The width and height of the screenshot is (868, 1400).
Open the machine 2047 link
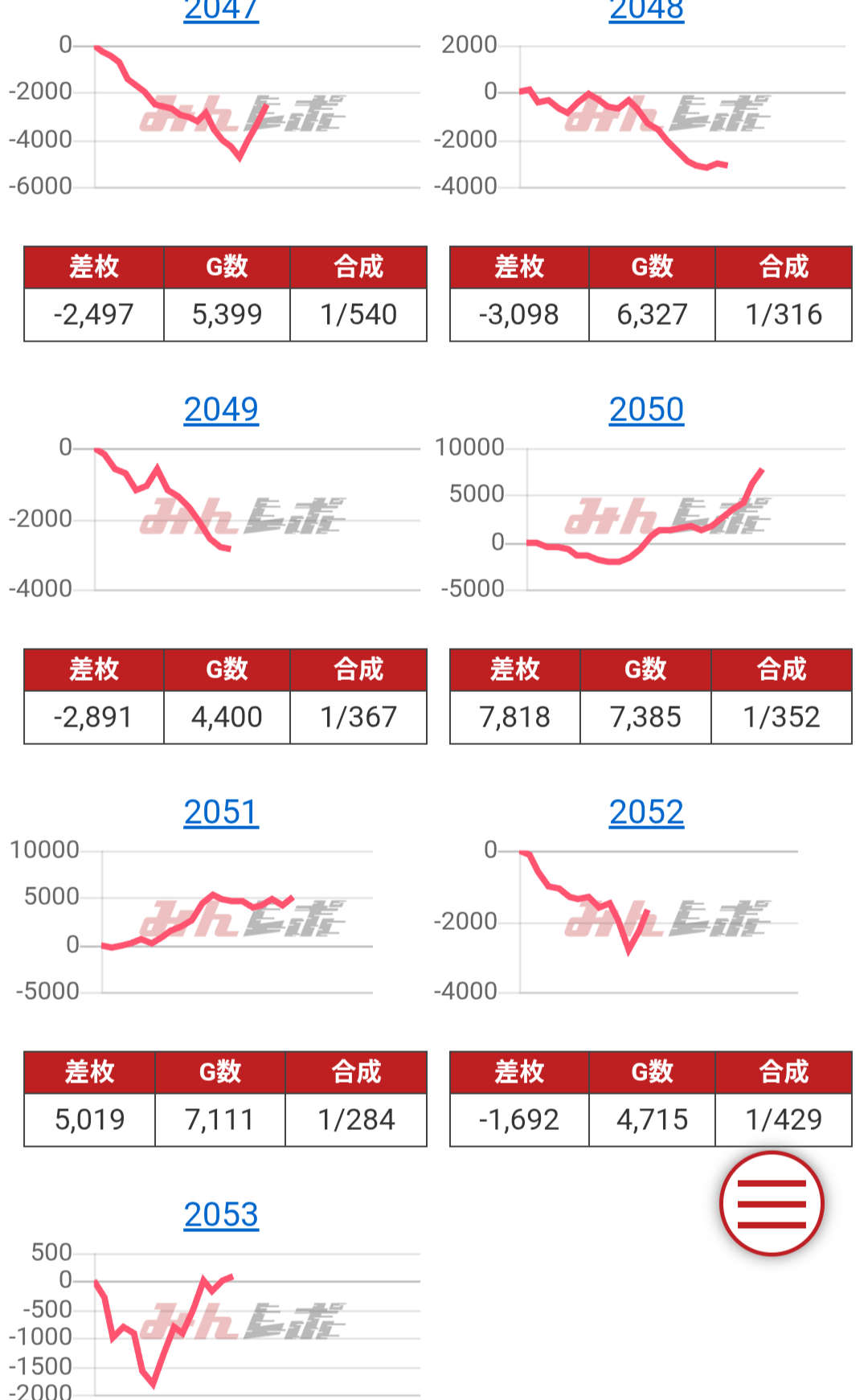pos(221,11)
